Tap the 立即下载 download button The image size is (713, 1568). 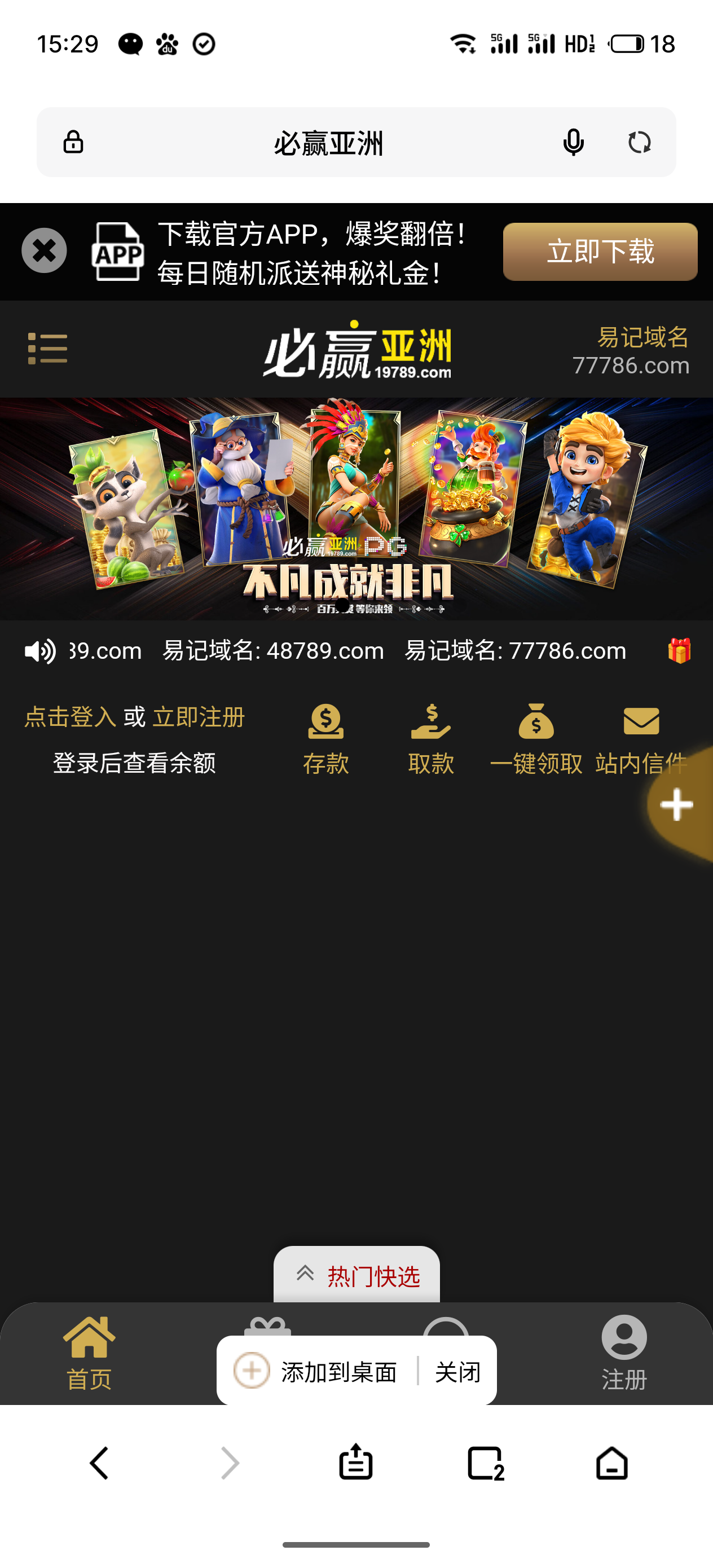(x=599, y=252)
